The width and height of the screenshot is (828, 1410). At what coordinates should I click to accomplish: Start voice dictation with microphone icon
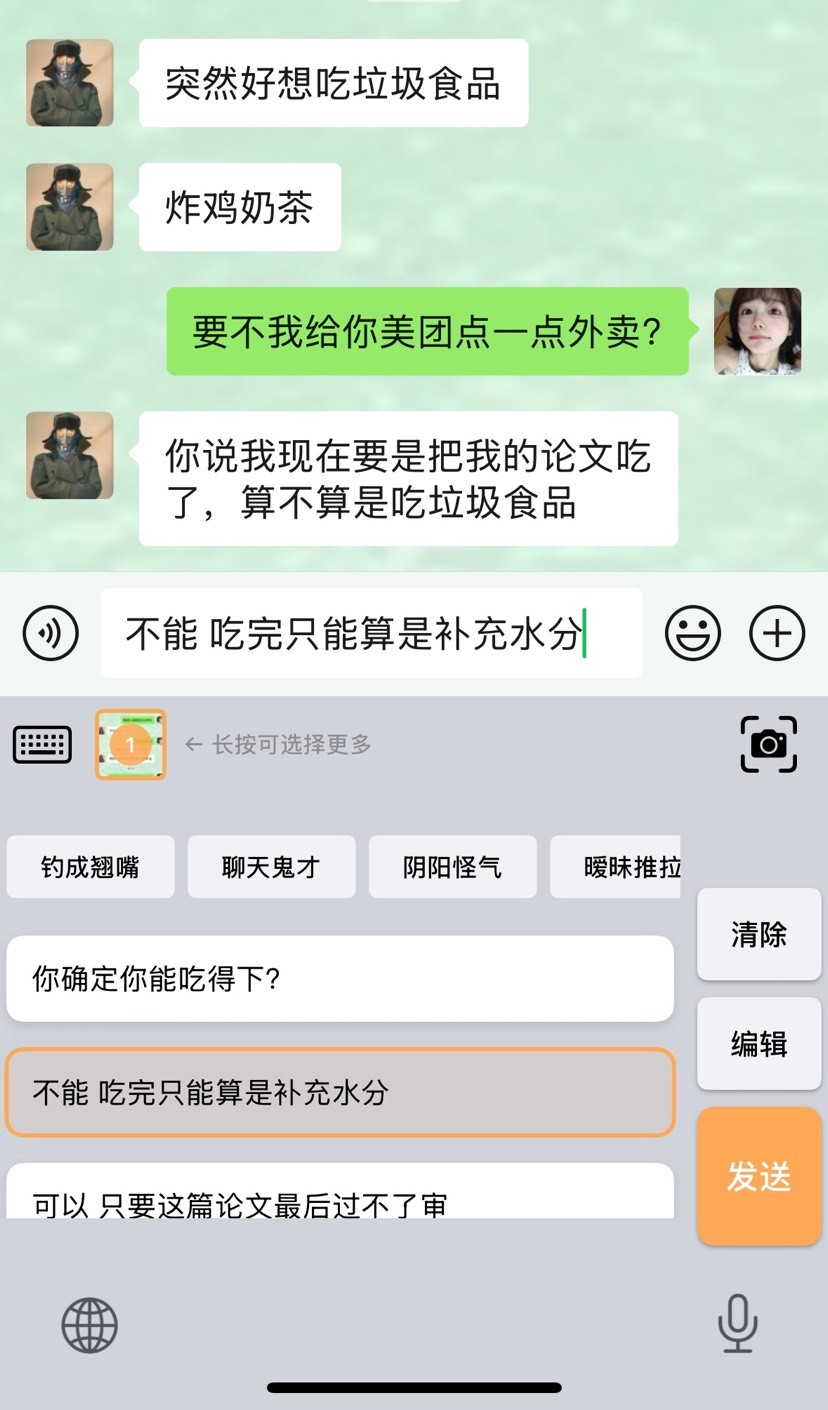point(737,1325)
